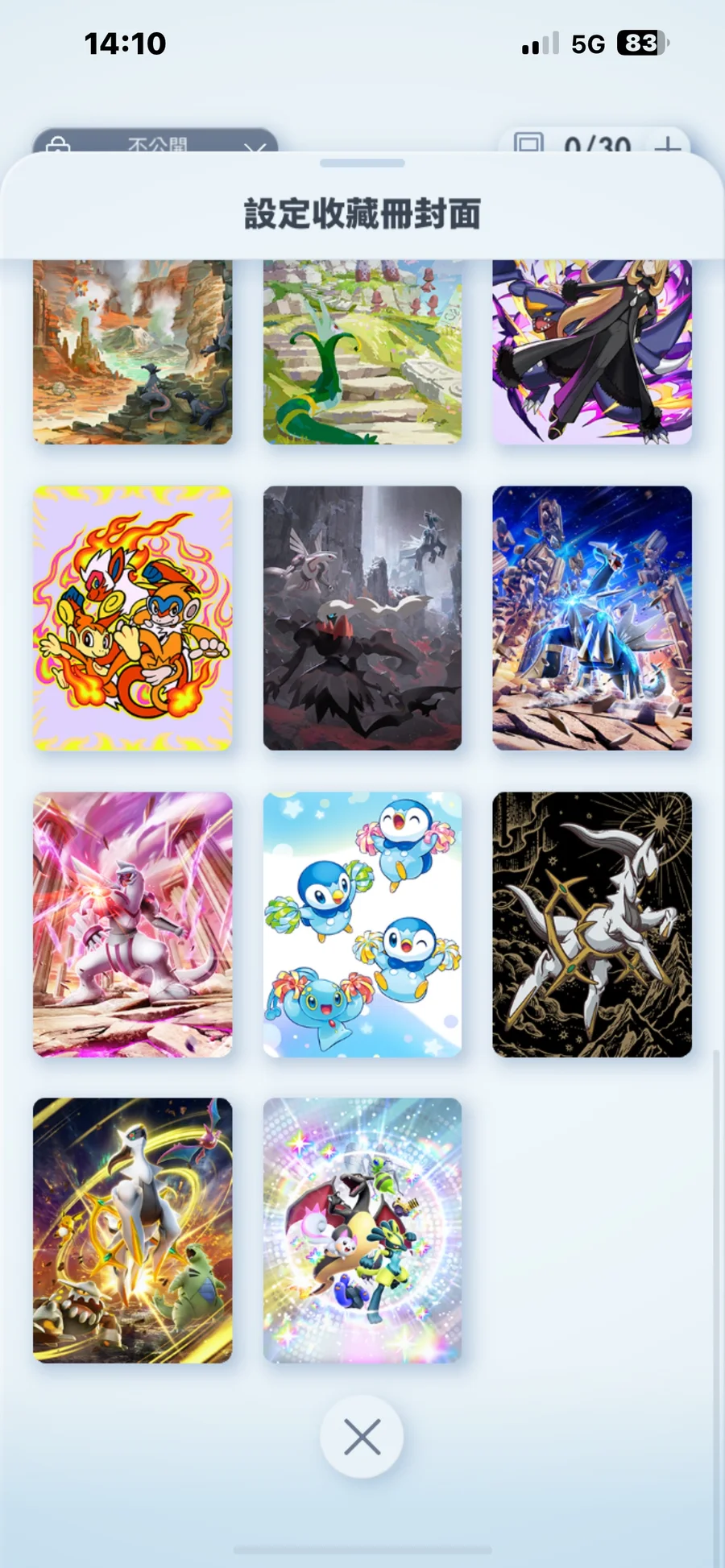Close the cover selection sheet
Screen dimensions: 725x1568
(362, 1438)
